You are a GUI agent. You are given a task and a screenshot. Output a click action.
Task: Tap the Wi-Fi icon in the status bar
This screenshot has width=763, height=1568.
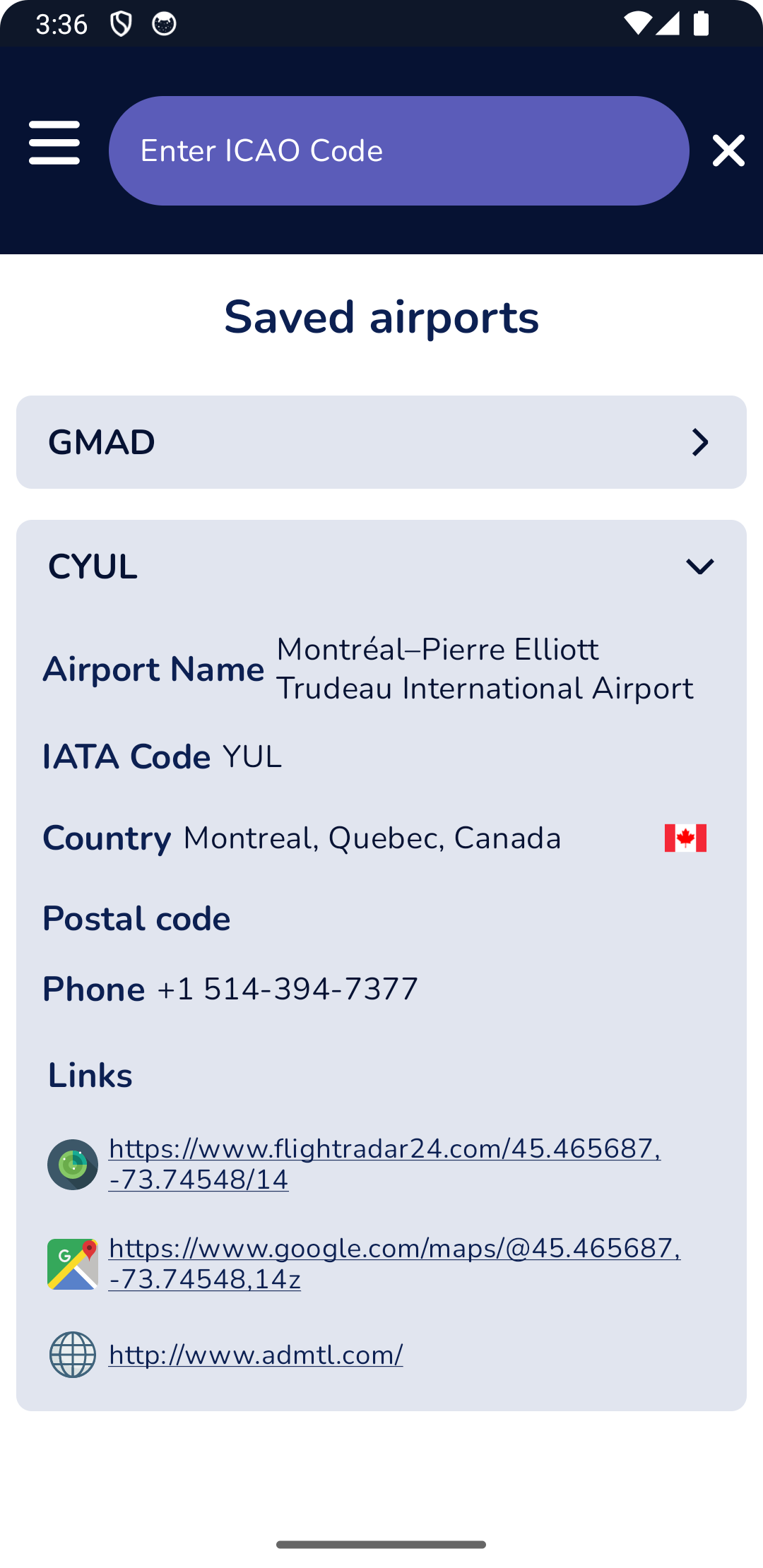click(x=639, y=23)
